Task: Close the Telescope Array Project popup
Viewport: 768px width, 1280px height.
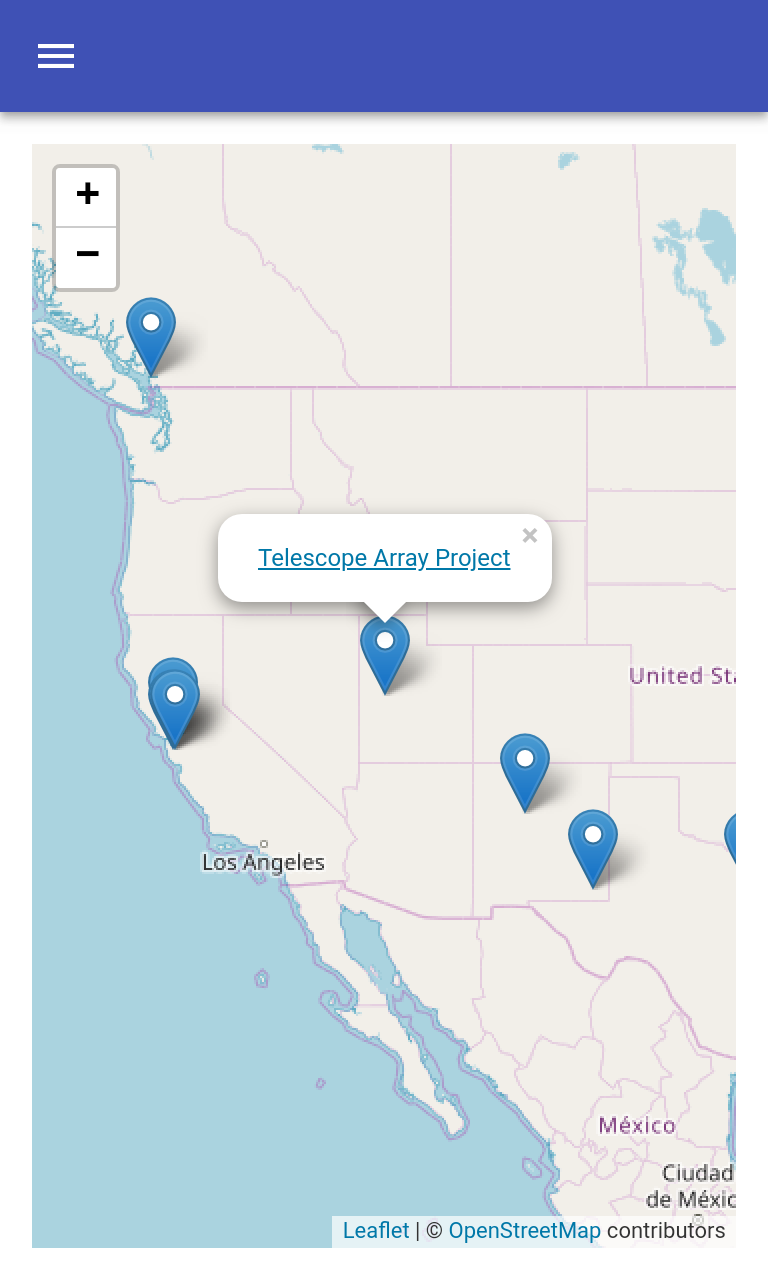Action: [530, 536]
